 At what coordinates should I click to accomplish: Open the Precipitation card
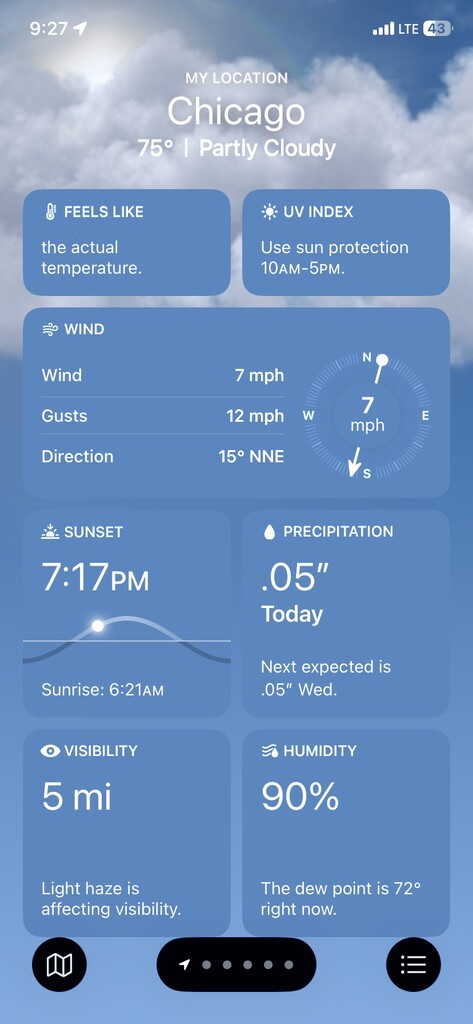pyautogui.click(x=346, y=613)
